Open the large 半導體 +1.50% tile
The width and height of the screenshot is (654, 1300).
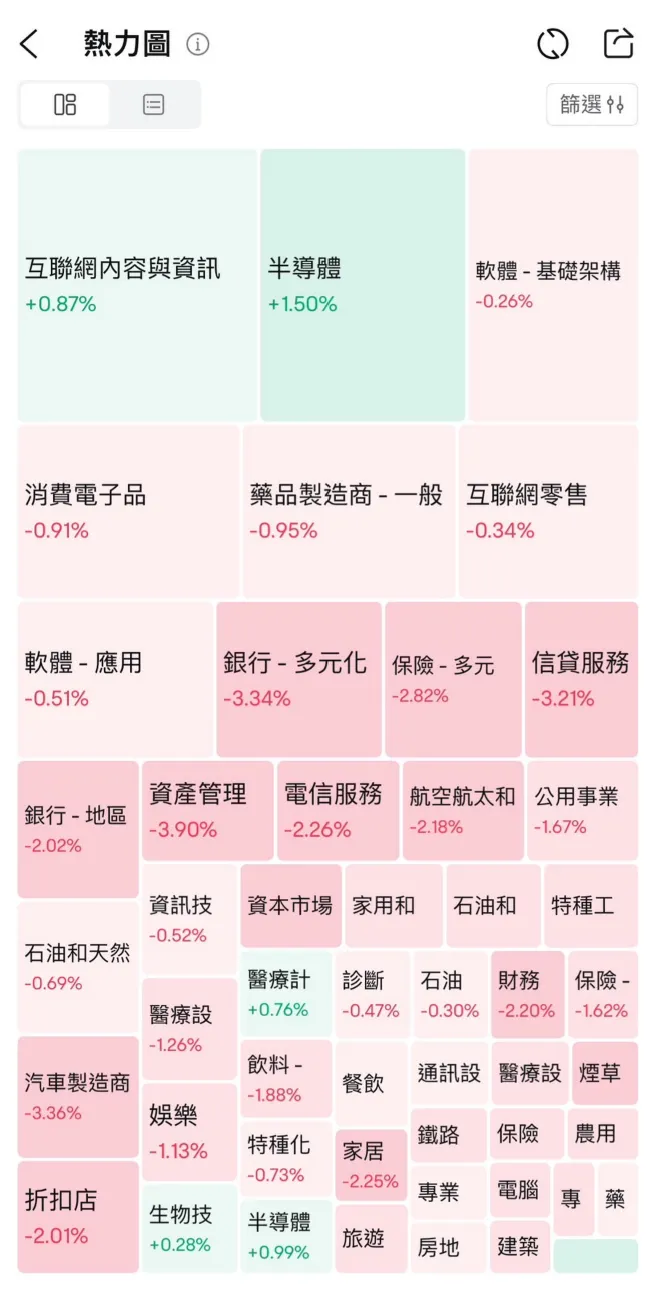coord(362,285)
